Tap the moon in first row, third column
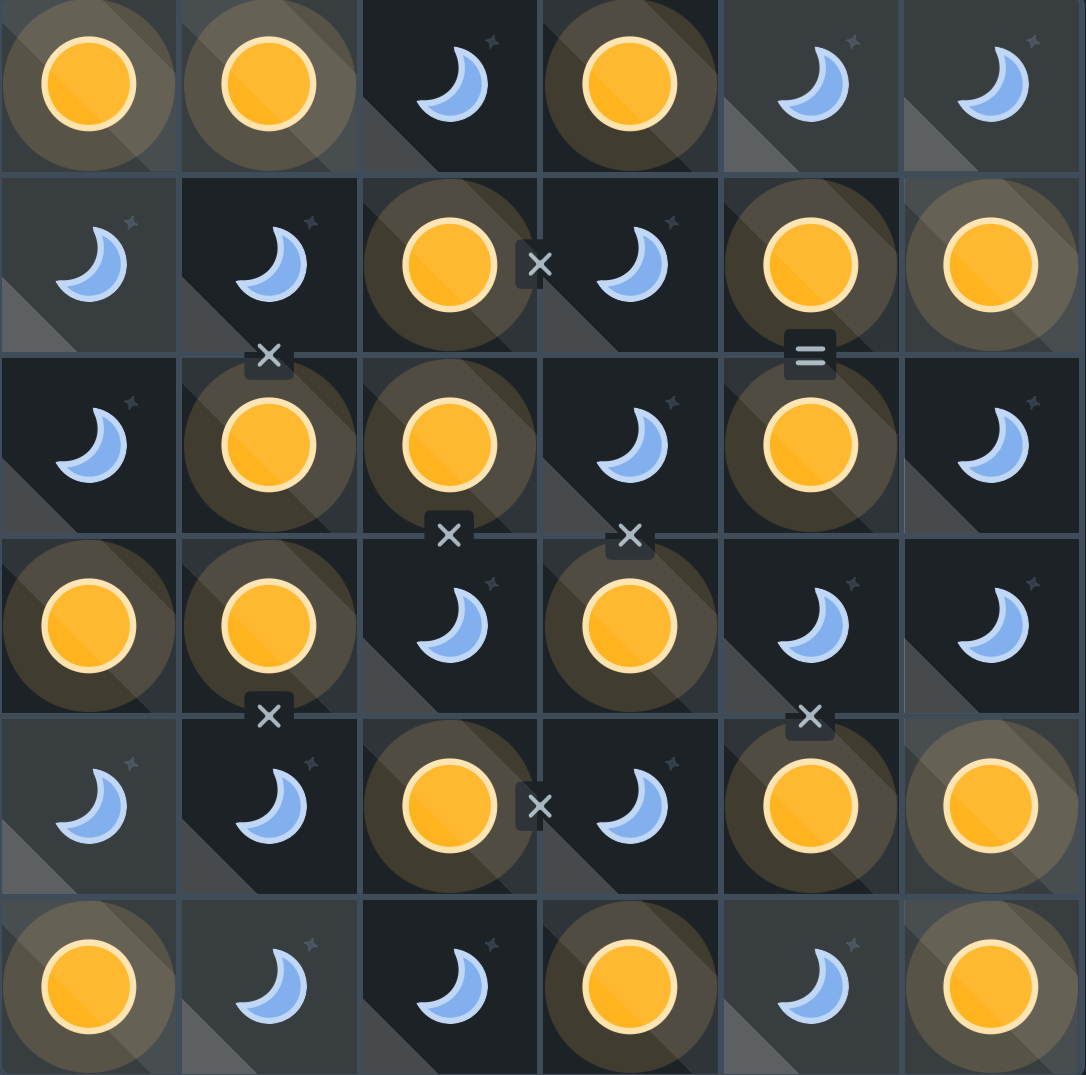This screenshot has height=1075, width=1086. 450,84
